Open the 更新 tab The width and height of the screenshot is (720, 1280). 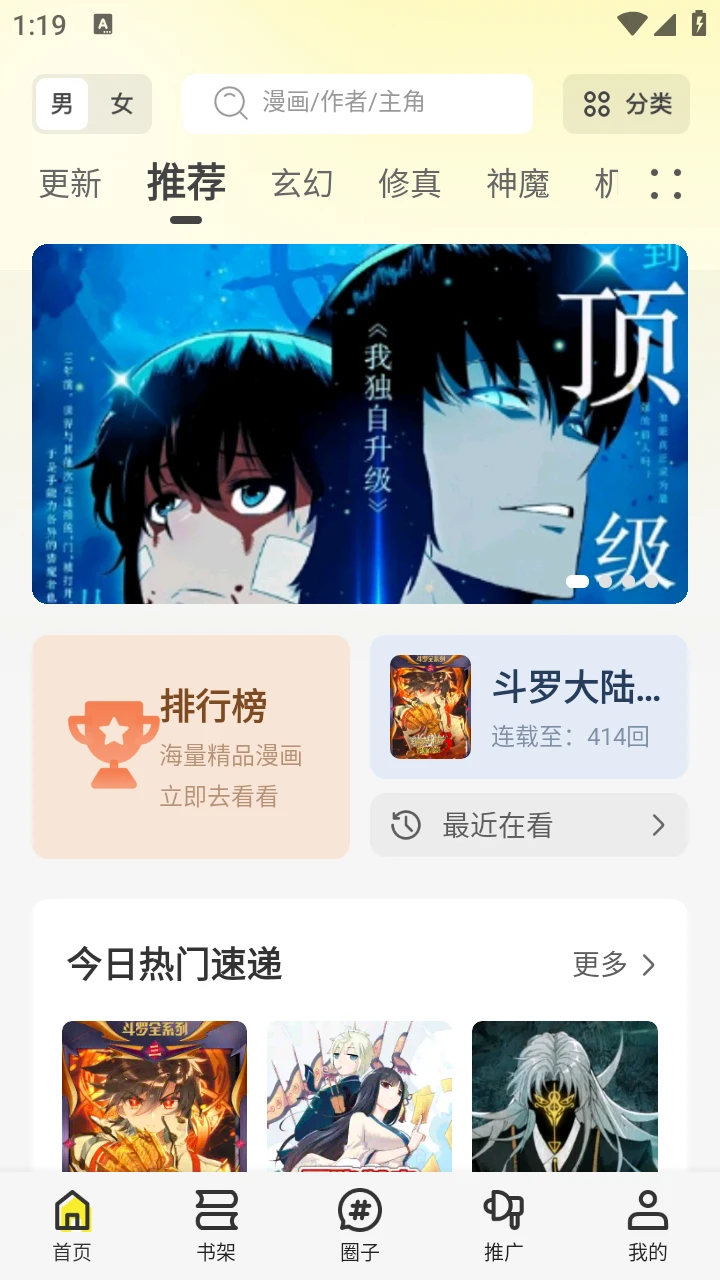(x=69, y=185)
